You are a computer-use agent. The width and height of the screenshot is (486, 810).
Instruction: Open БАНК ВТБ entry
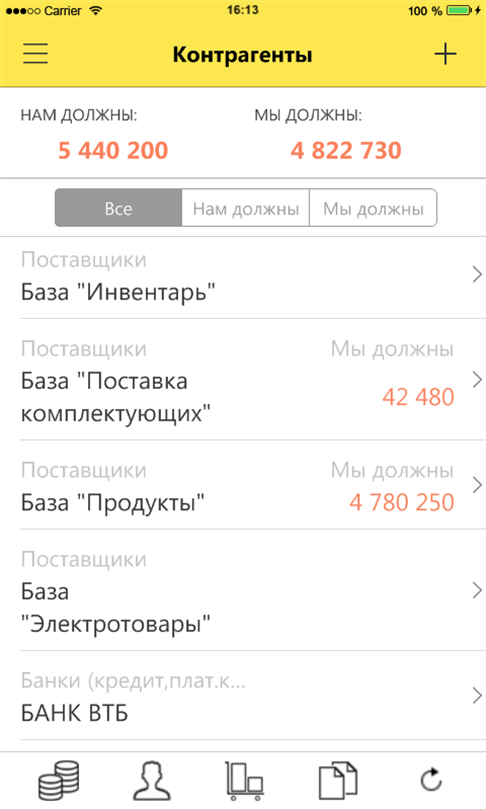[243, 696]
